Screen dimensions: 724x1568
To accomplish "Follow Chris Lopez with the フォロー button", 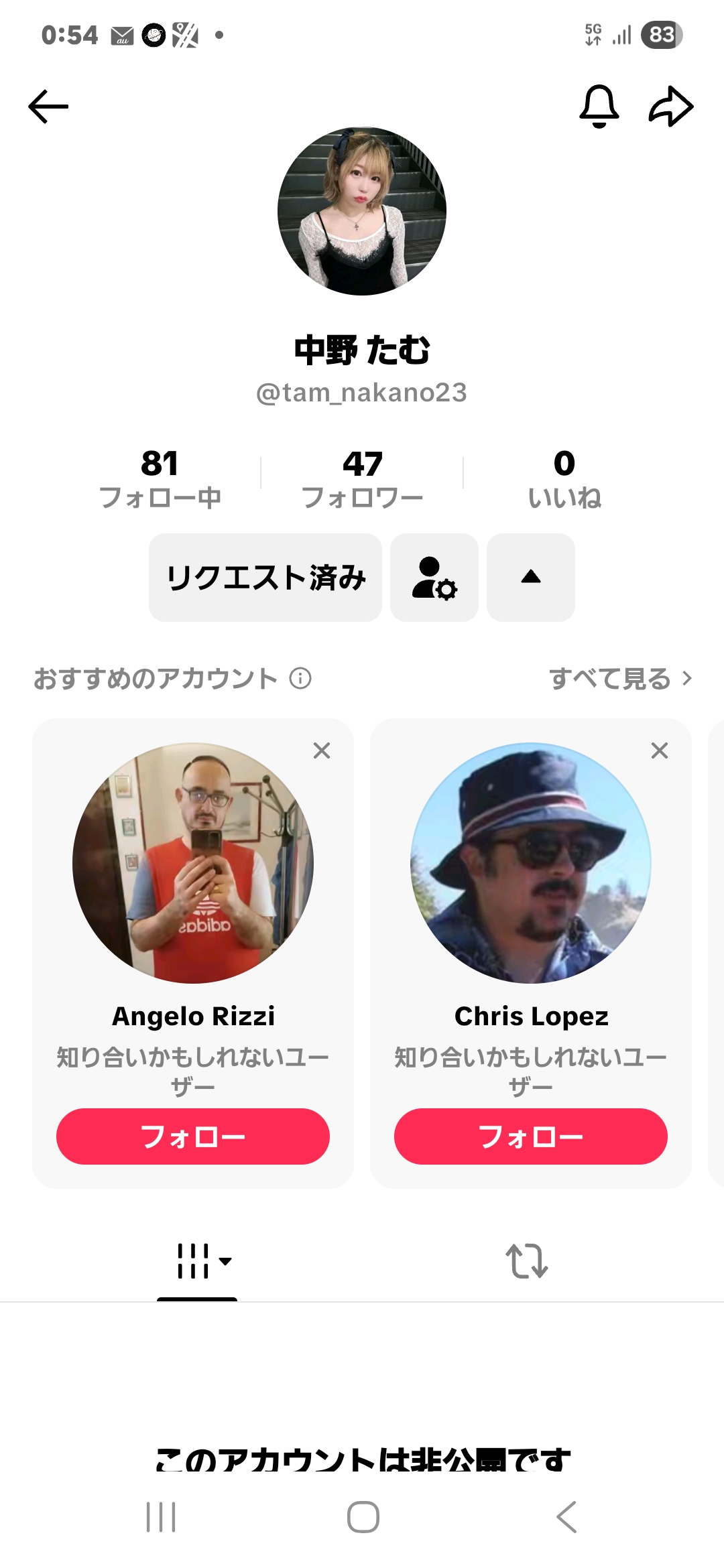I will click(530, 1136).
